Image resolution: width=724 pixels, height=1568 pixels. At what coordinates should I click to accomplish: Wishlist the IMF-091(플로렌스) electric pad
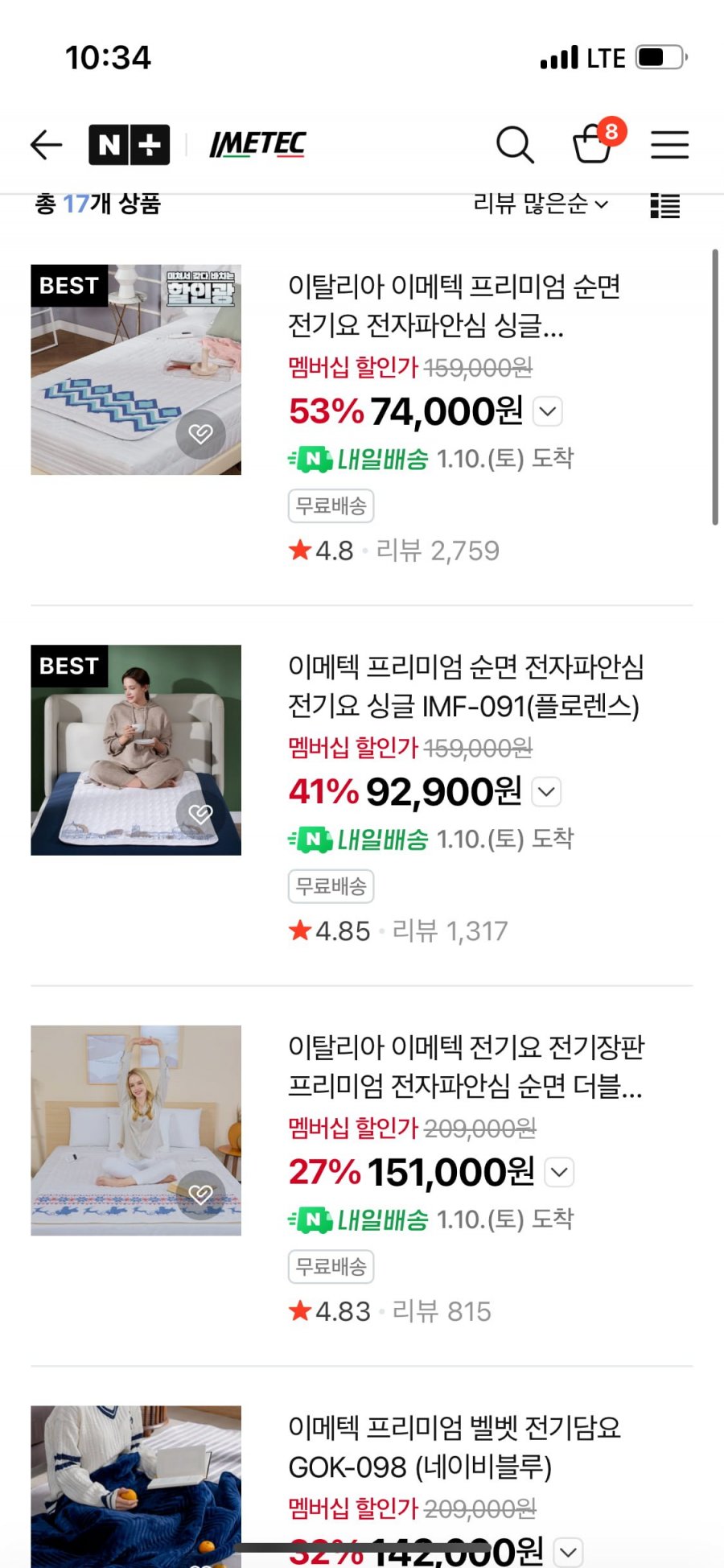click(x=200, y=814)
